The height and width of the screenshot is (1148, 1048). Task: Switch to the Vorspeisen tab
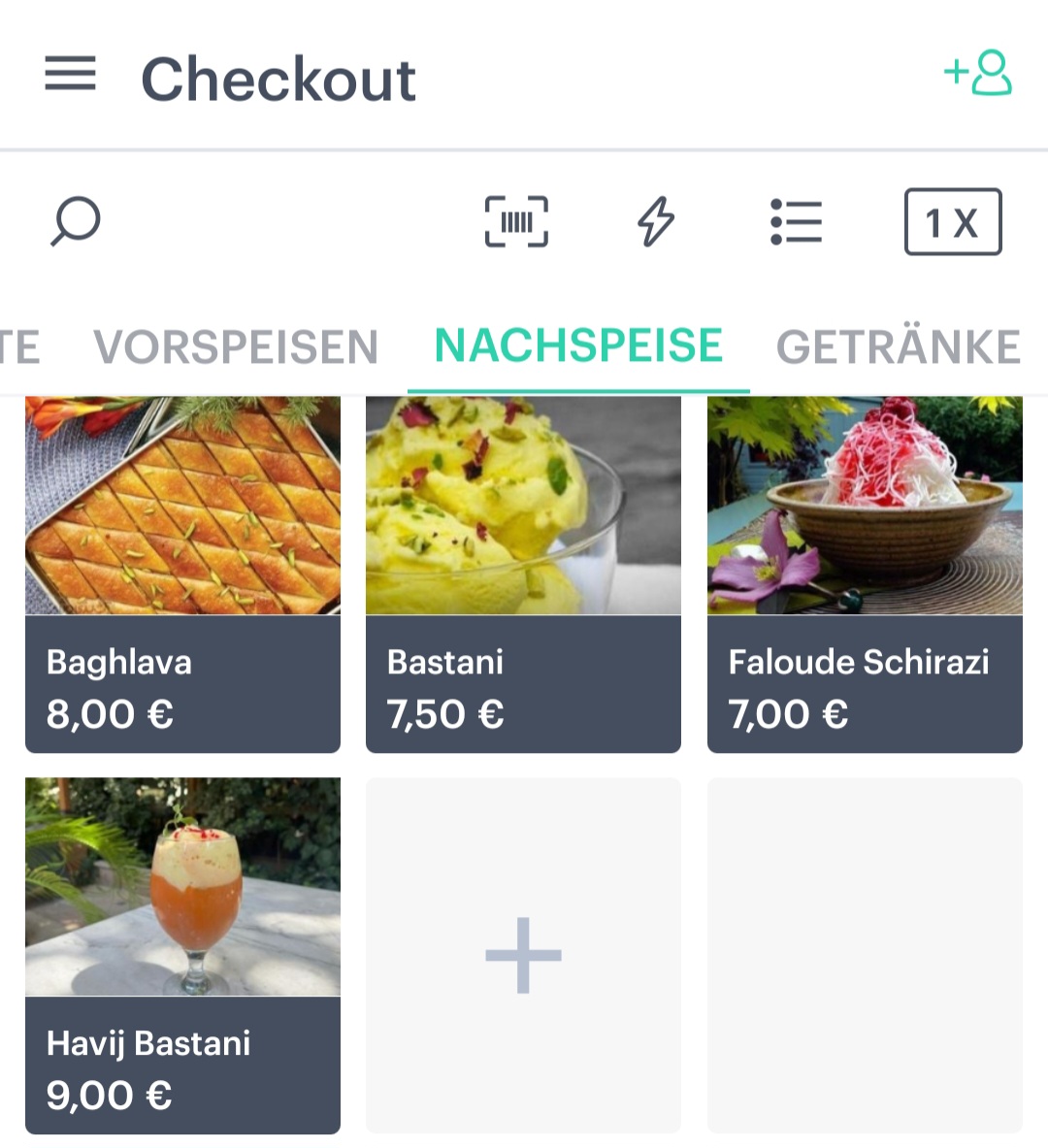click(x=236, y=347)
